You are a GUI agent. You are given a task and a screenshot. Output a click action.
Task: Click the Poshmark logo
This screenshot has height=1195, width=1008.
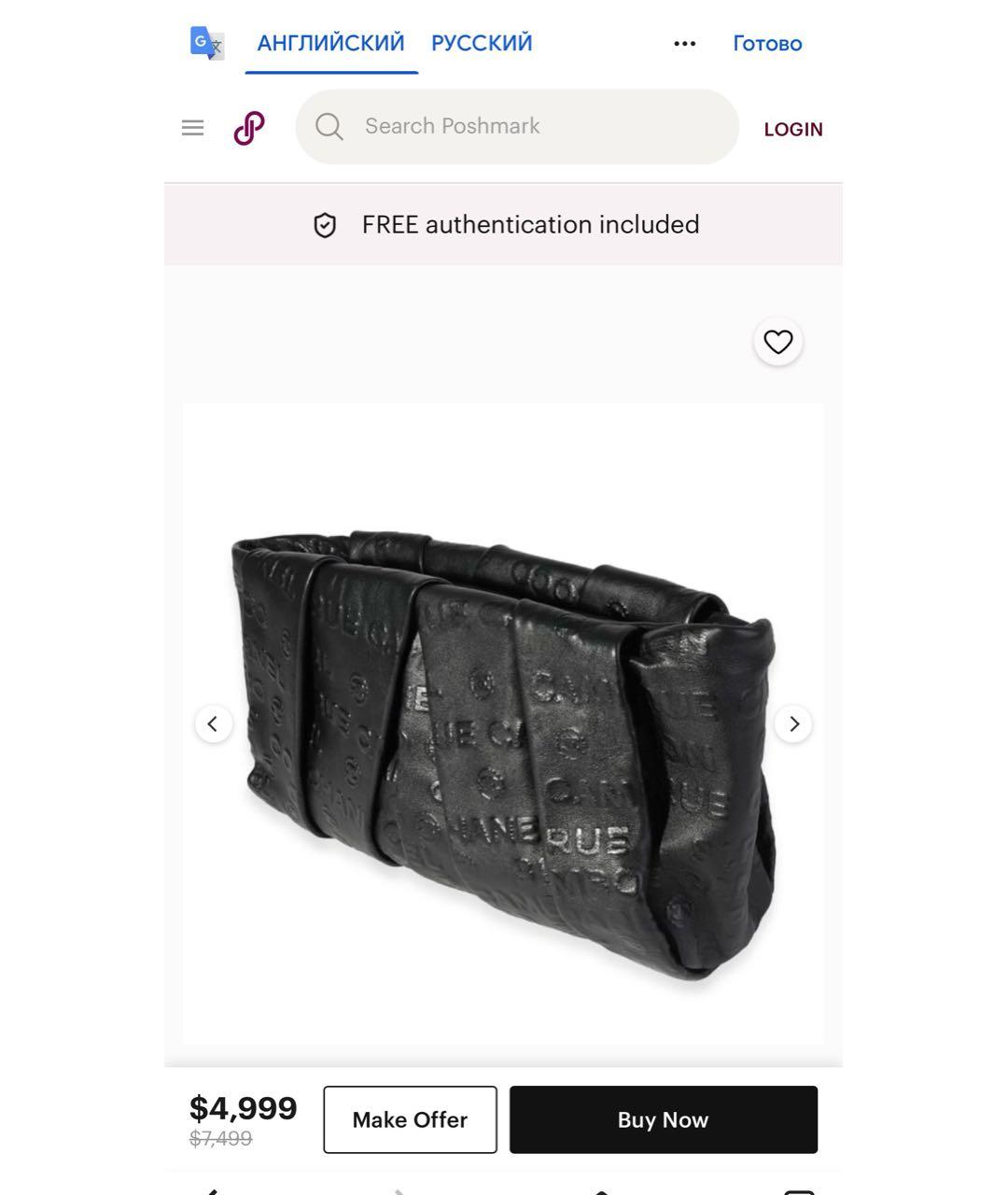246,128
